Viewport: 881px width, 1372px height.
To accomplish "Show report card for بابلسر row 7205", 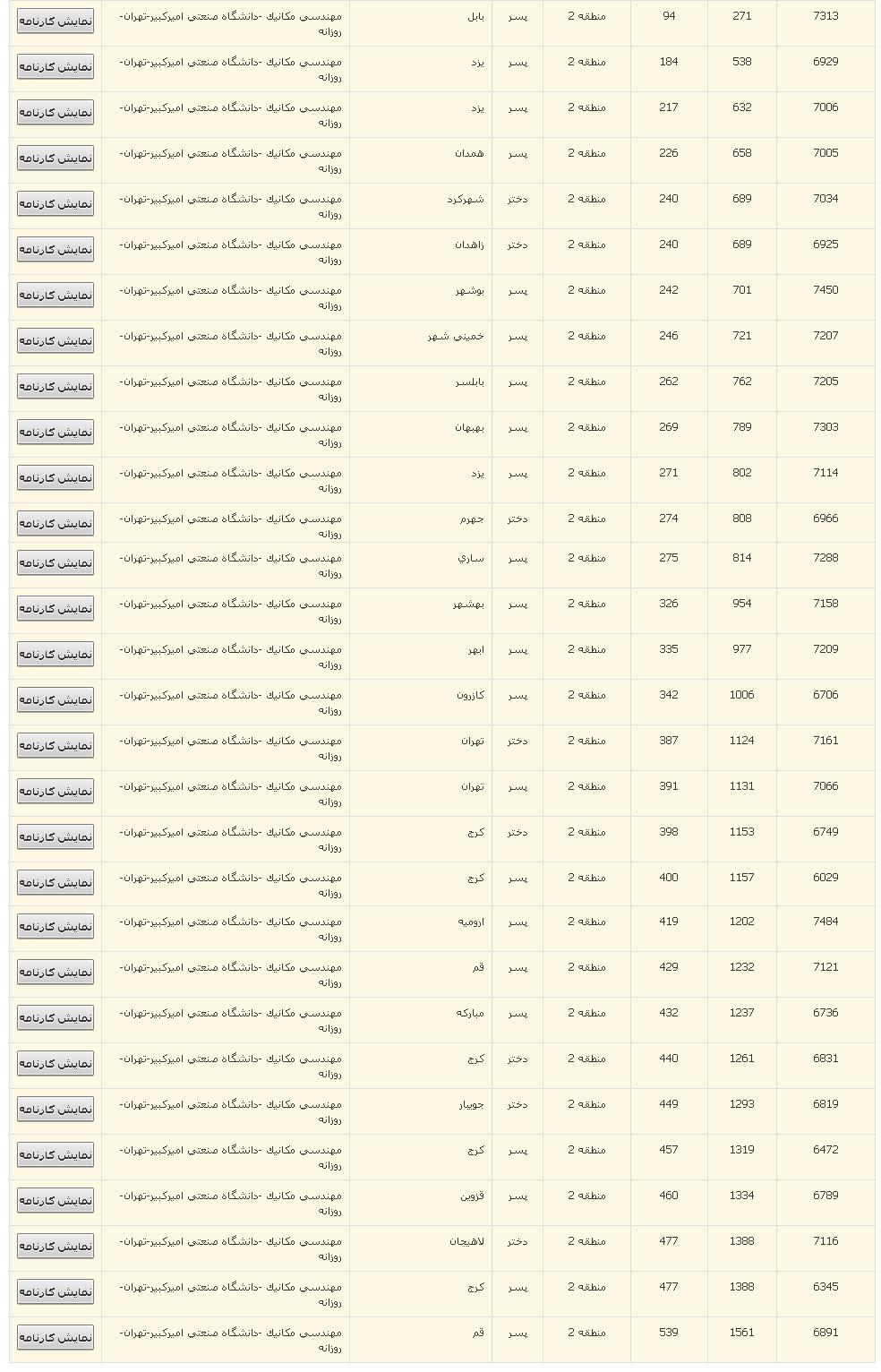I will point(56,387).
